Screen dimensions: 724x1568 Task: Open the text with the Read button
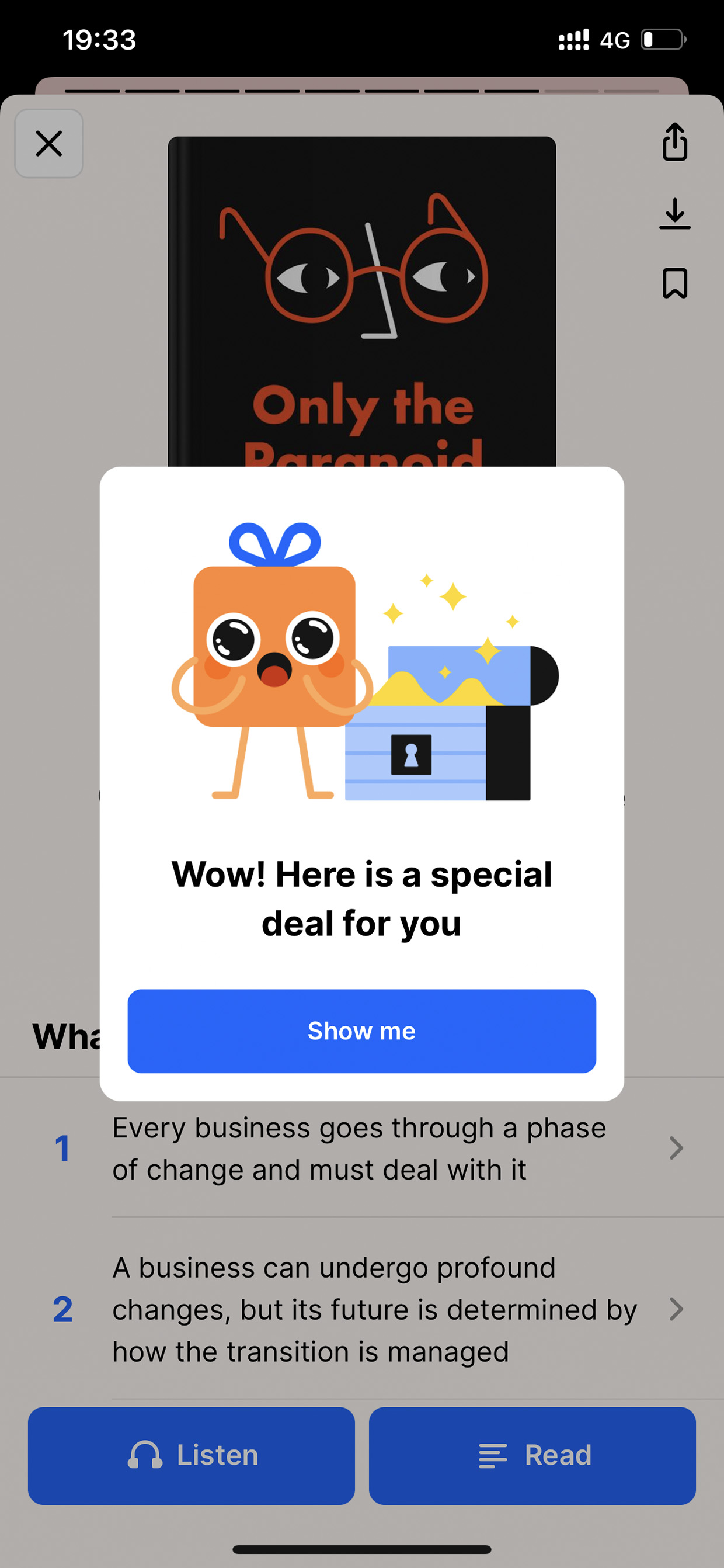coord(532,1455)
